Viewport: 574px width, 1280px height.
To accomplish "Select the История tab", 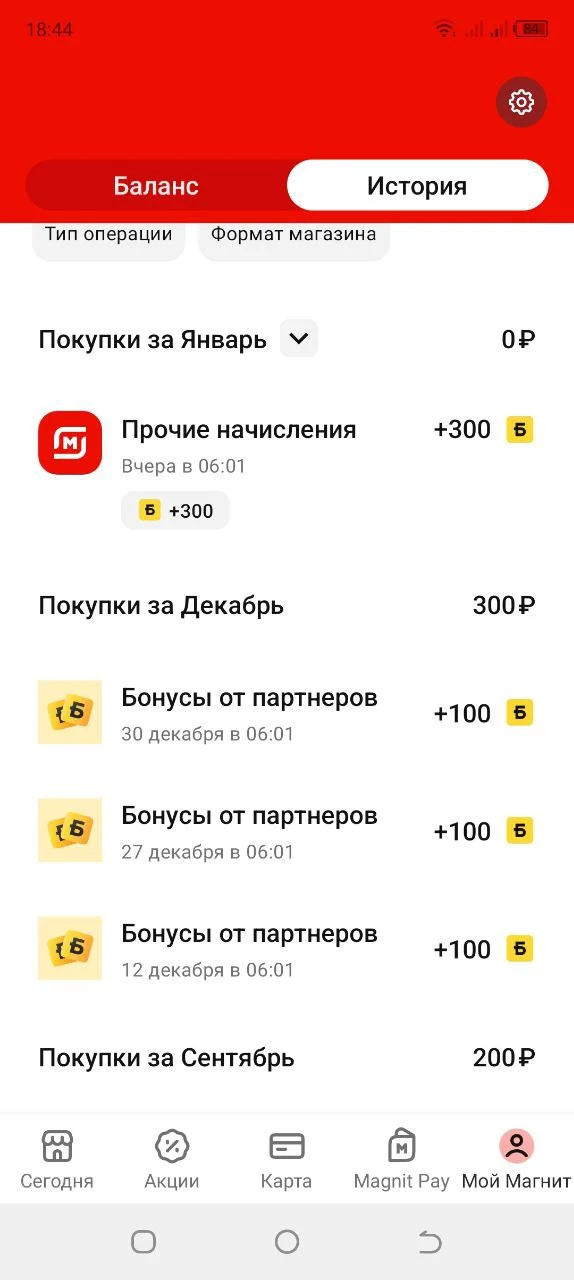I will (417, 186).
